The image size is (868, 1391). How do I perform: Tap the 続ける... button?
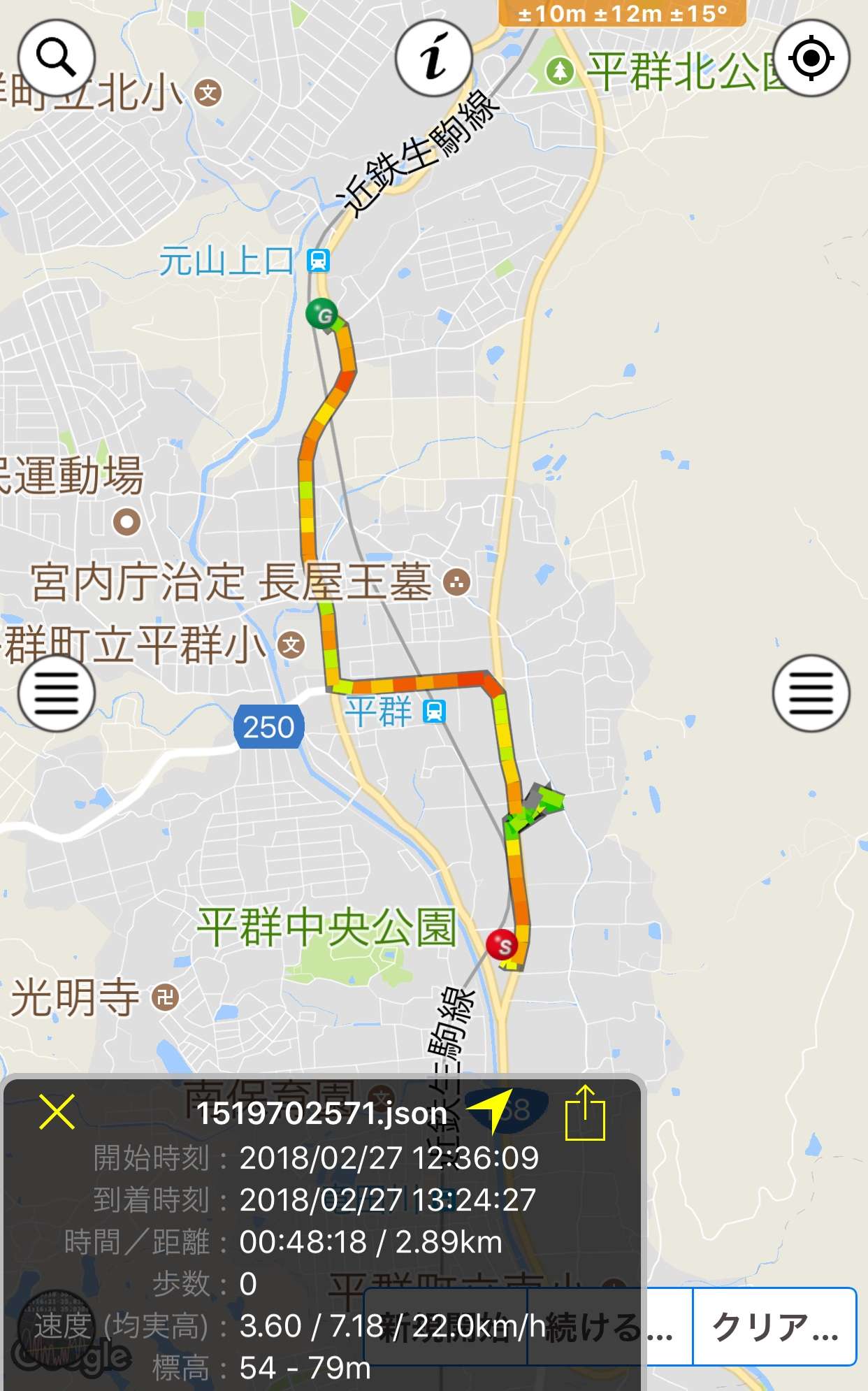tap(609, 1326)
